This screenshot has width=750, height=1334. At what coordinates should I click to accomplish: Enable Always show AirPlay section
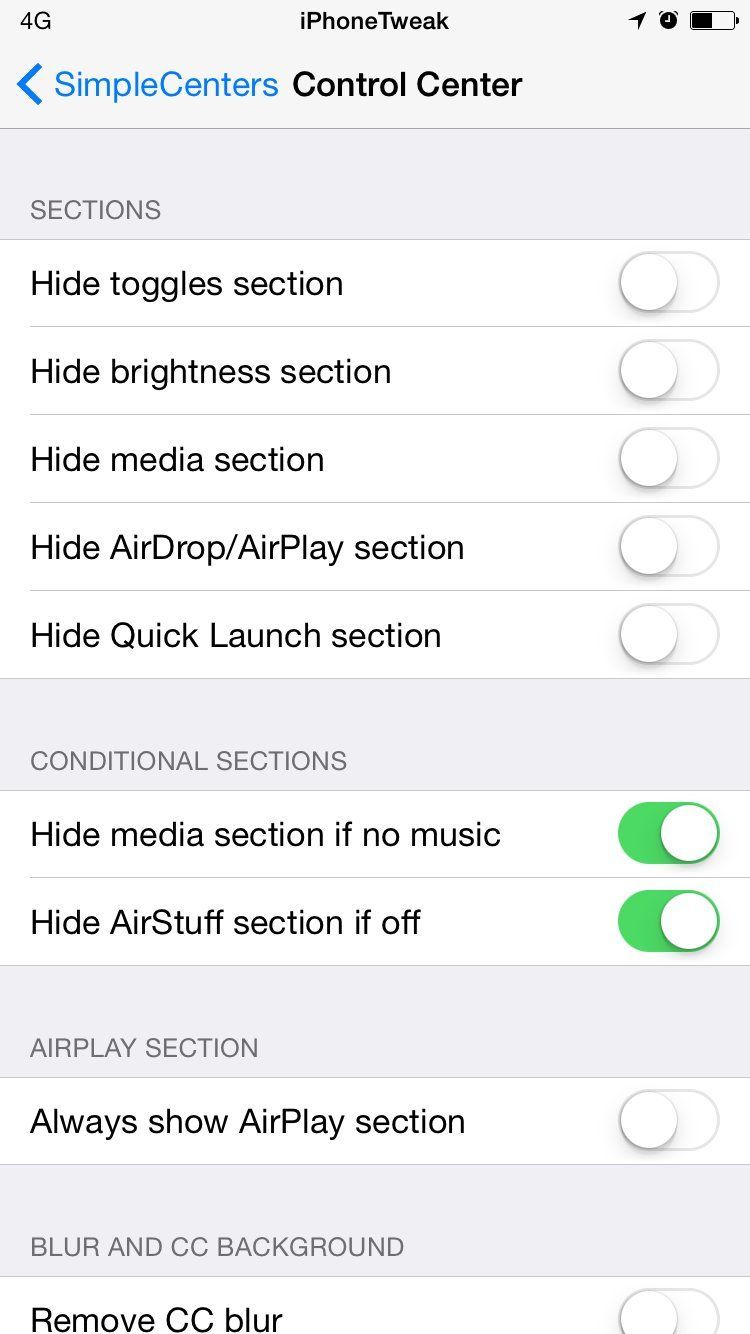(x=668, y=1121)
